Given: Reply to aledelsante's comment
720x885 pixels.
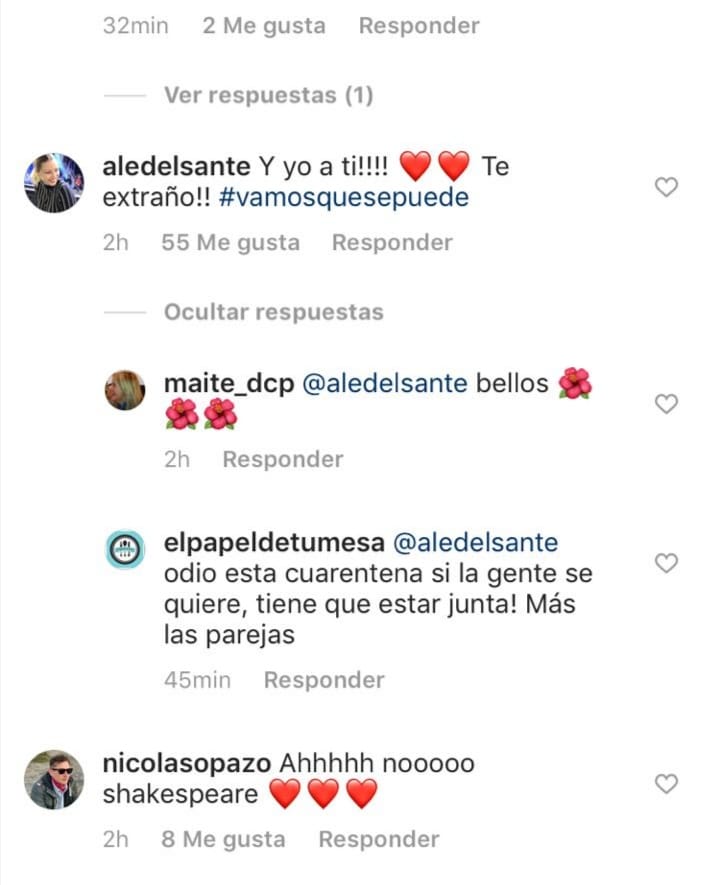Looking at the screenshot, I should point(392,243).
